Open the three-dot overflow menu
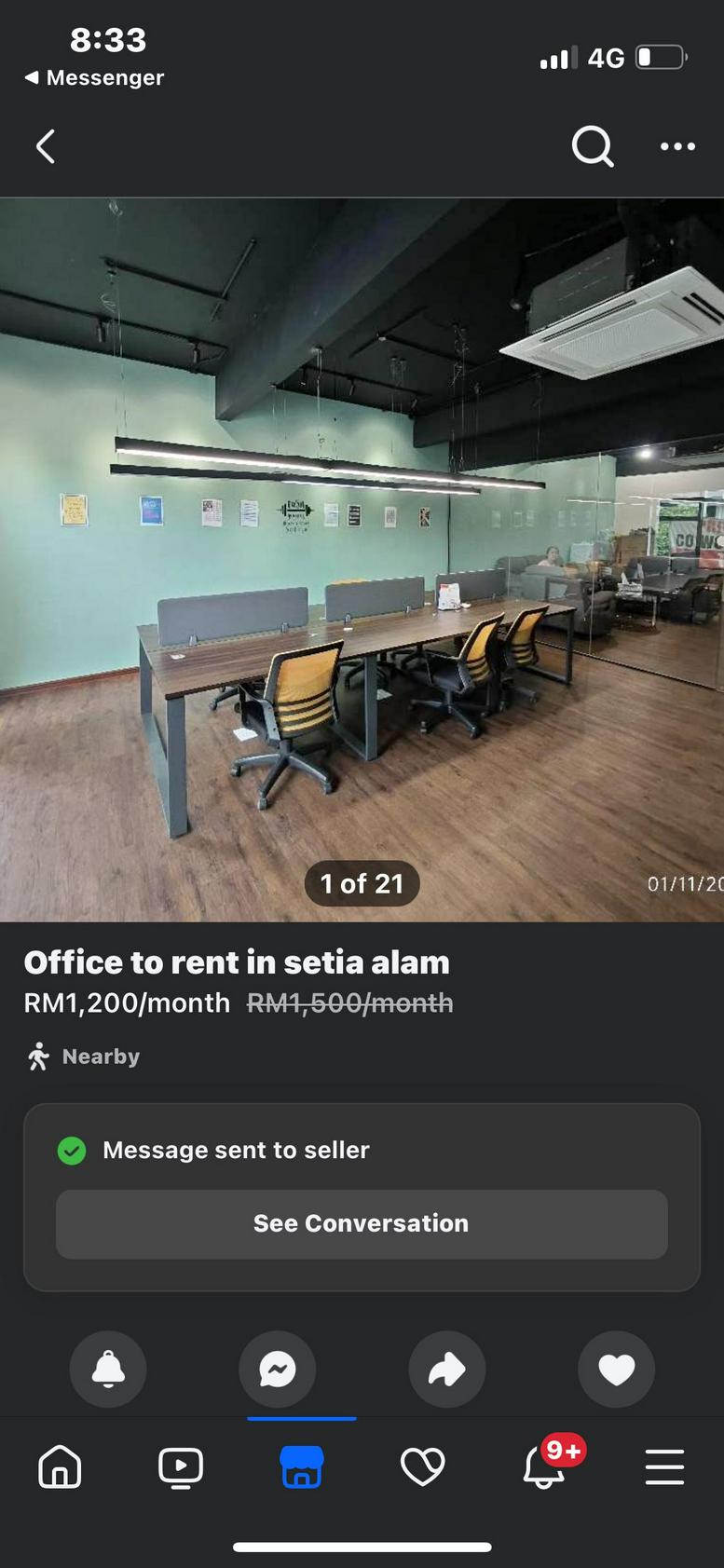This screenshot has height=1568, width=724. click(x=677, y=146)
